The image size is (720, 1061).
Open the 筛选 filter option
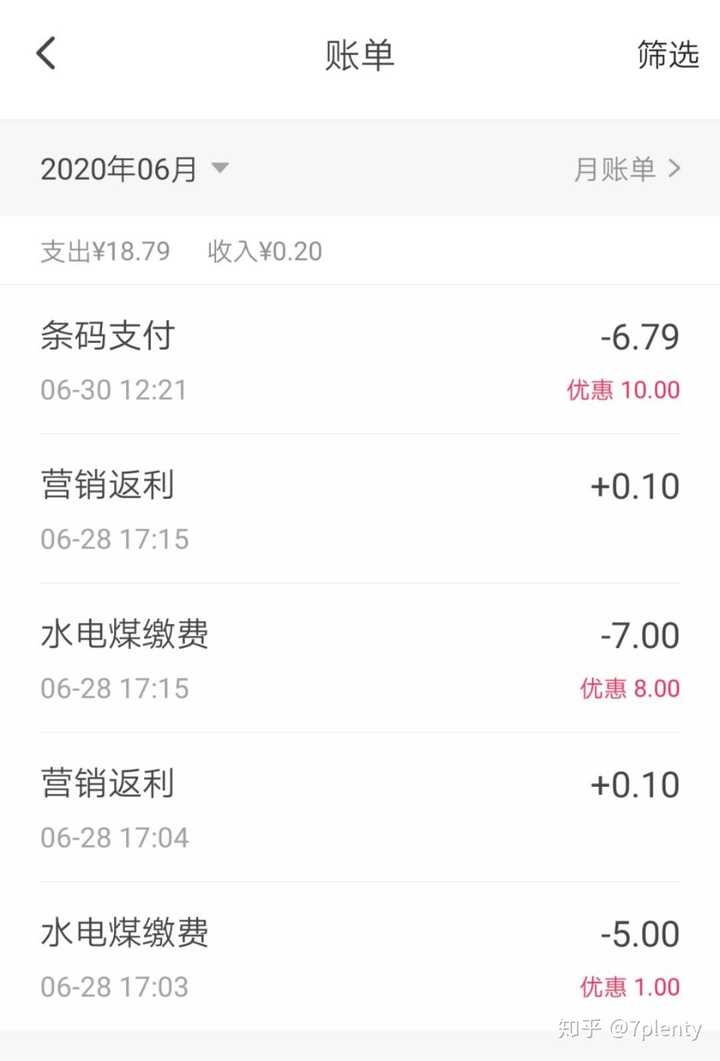[667, 55]
